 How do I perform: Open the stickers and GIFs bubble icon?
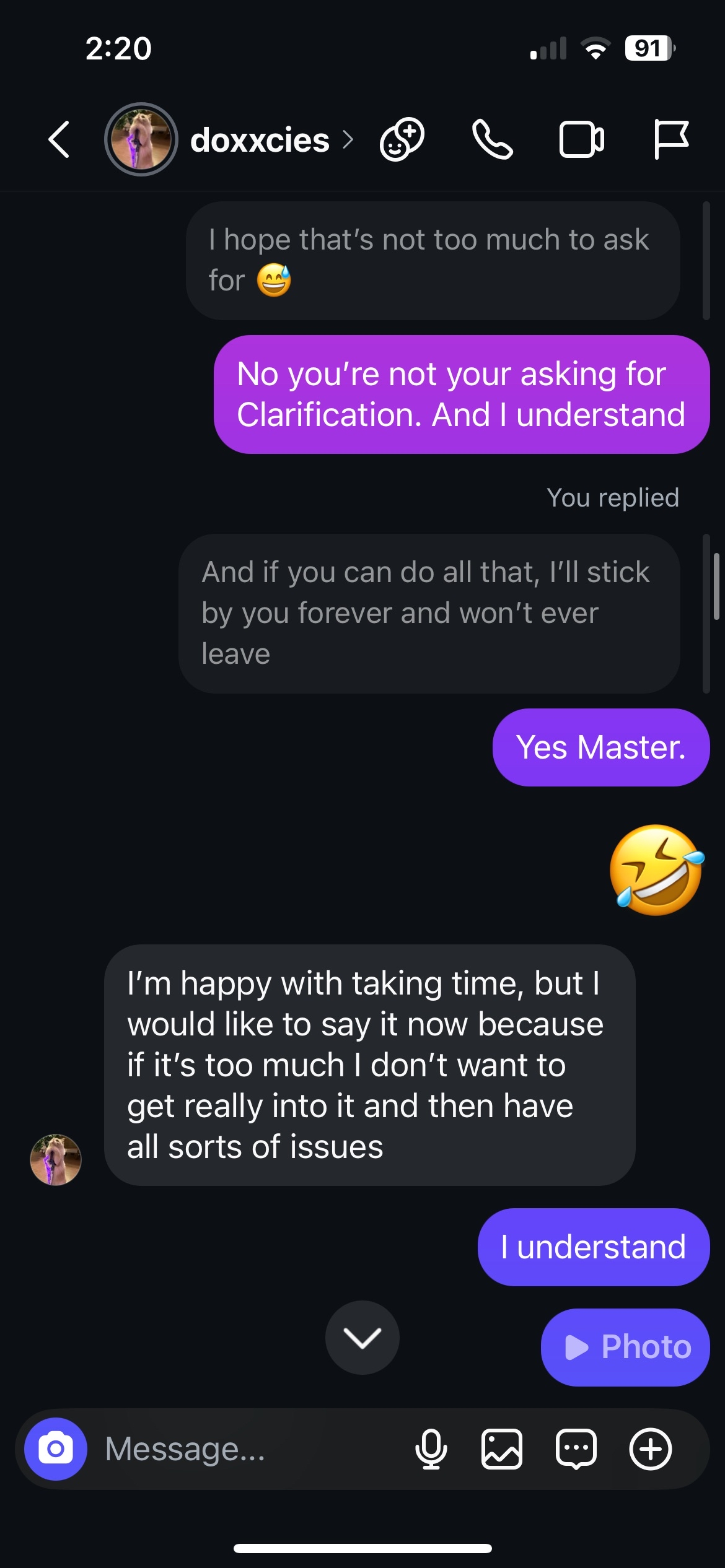[x=576, y=1449]
